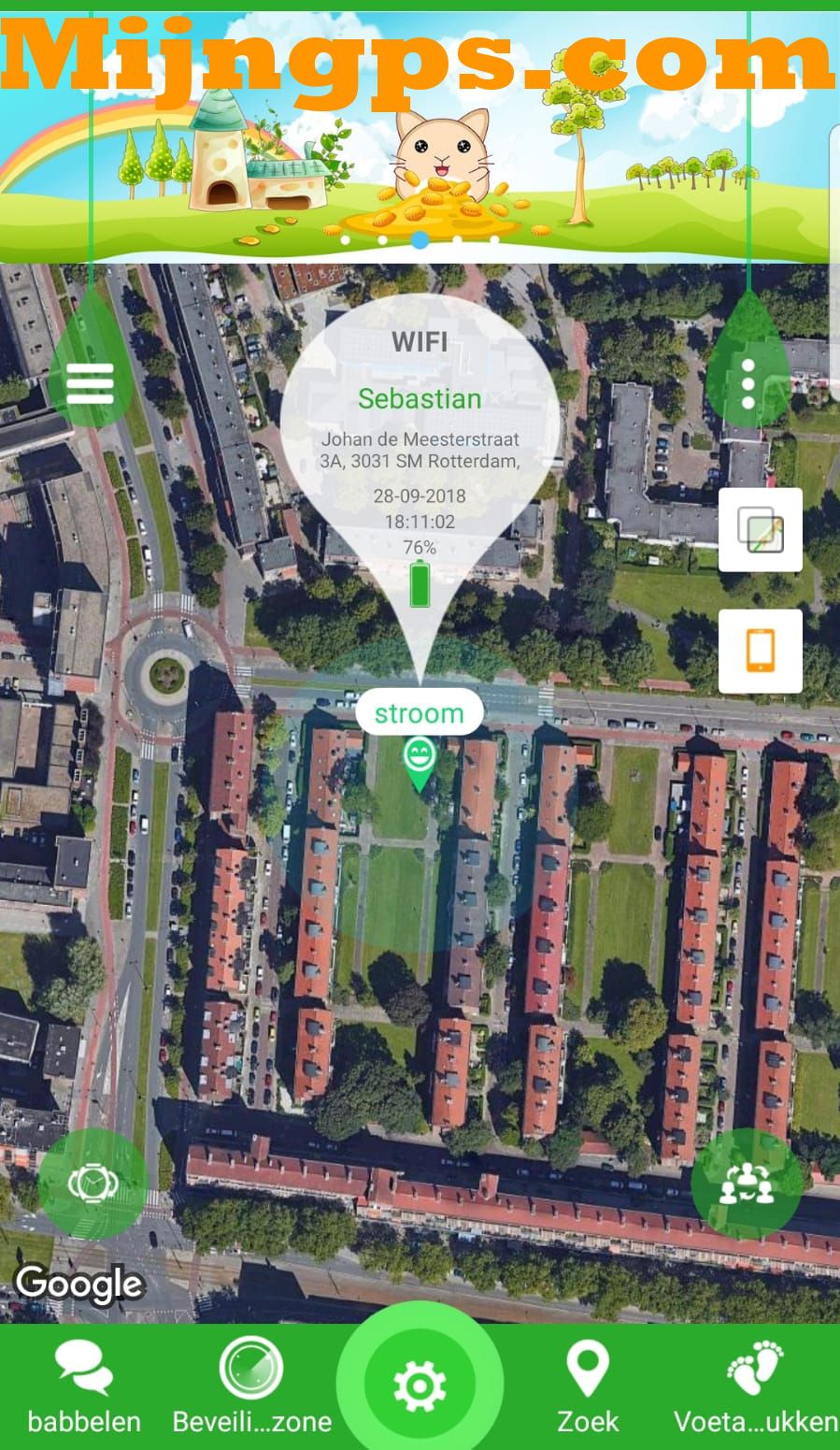Open the three-dot overflow menu
Image resolution: width=840 pixels, height=1450 pixels.
click(x=747, y=382)
